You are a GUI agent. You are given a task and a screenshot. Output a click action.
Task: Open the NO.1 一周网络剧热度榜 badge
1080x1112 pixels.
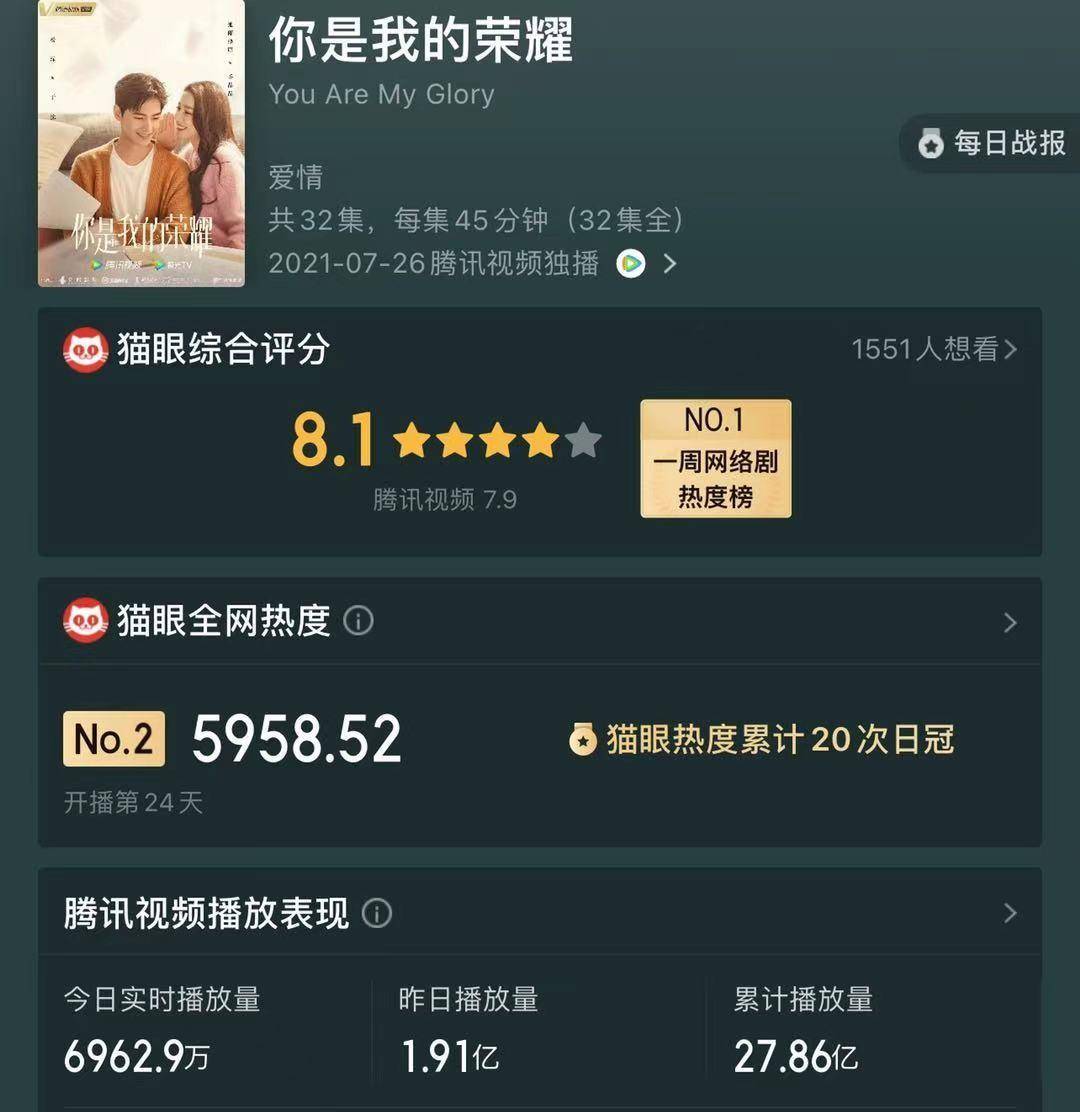click(x=715, y=459)
